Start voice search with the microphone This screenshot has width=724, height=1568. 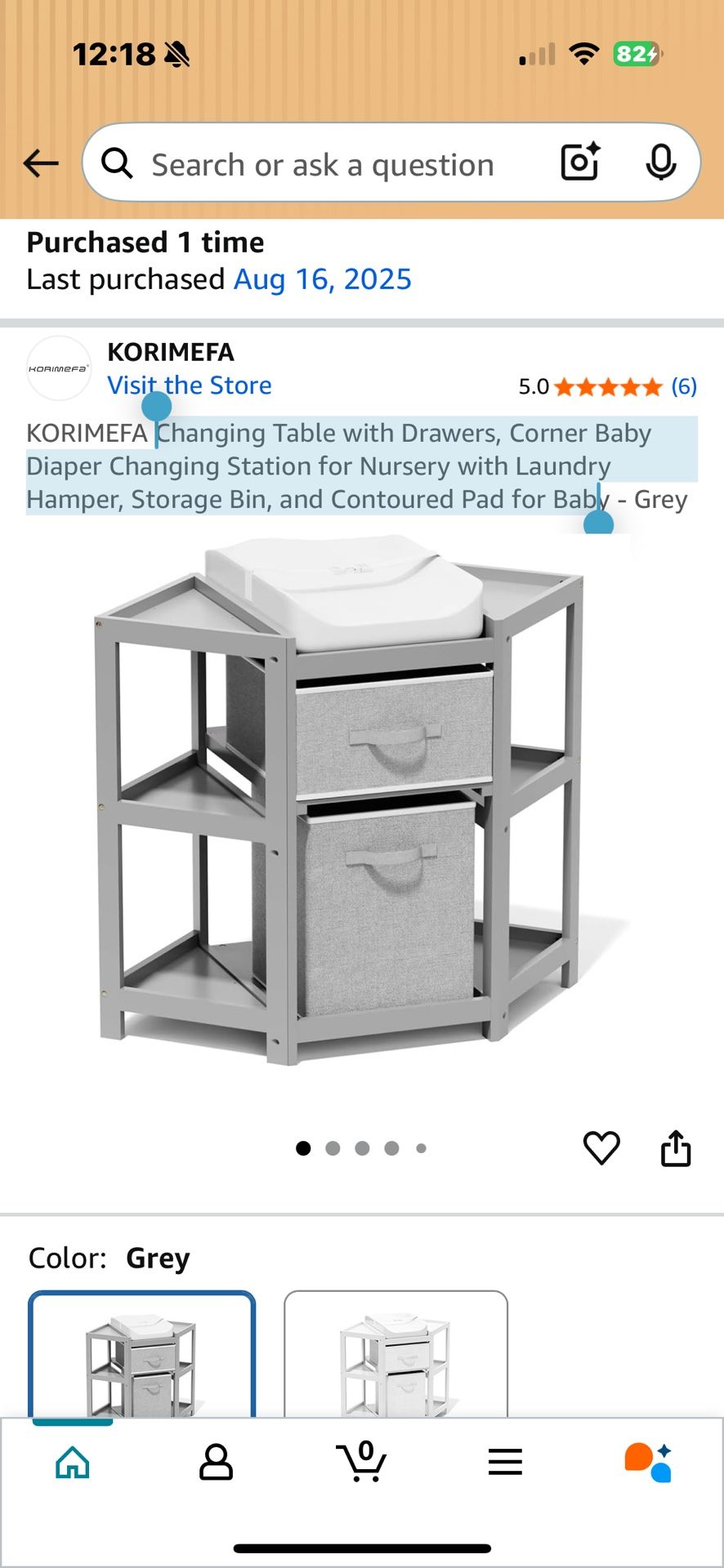(x=660, y=162)
